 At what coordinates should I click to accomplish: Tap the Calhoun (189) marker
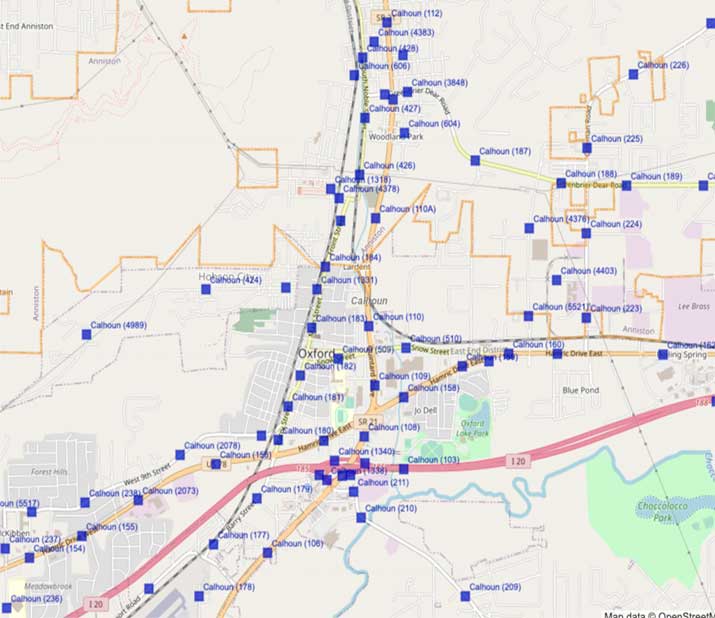pos(628,185)
